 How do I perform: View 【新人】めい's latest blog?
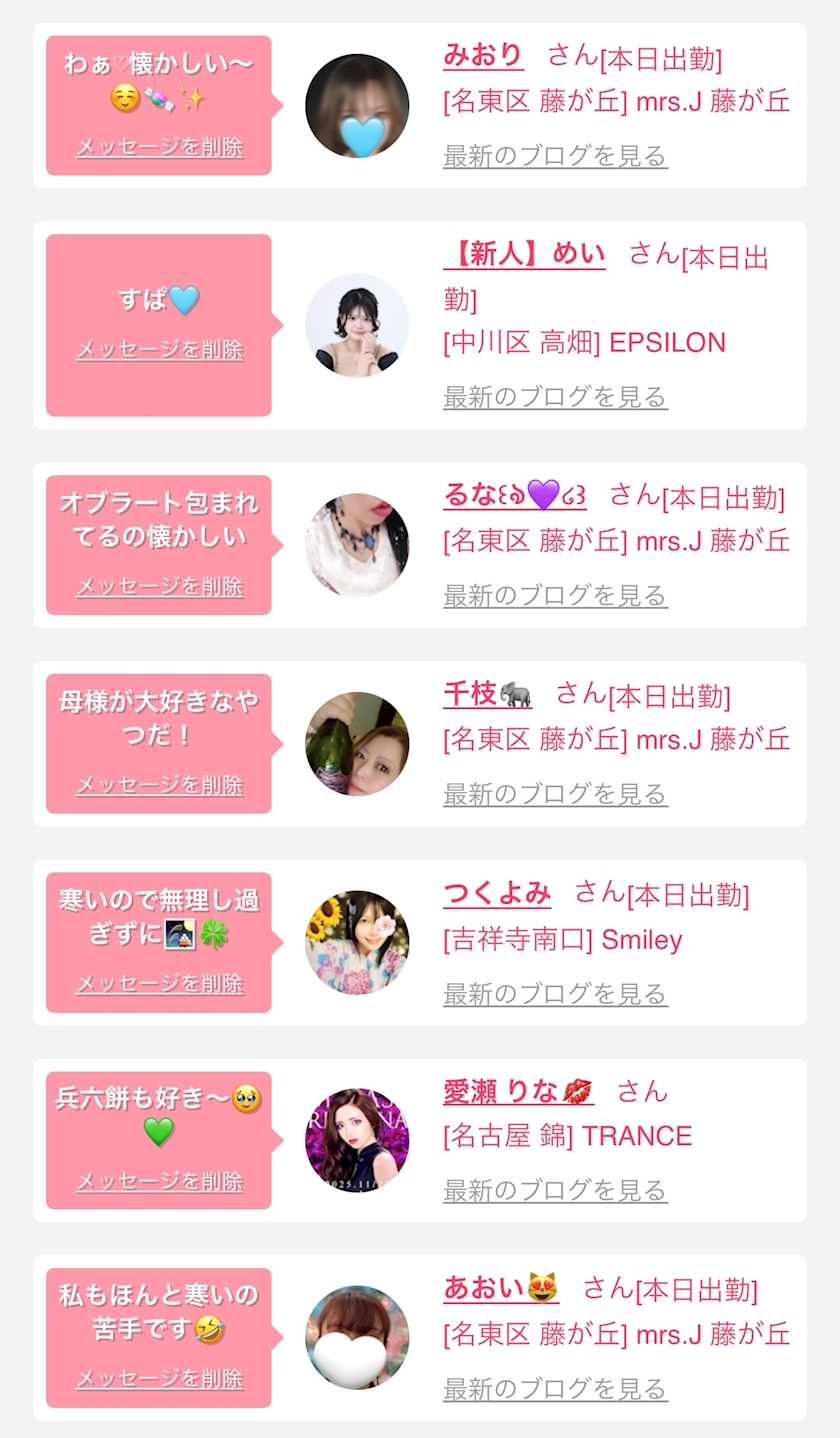555,397
